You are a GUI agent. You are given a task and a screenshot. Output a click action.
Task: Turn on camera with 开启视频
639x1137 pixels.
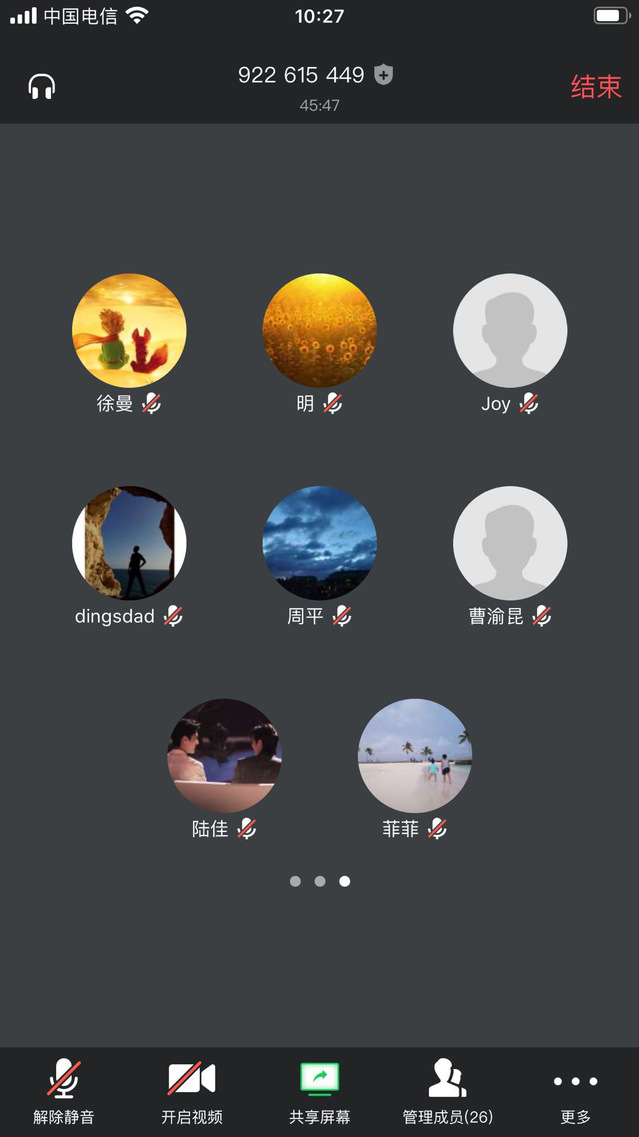coord(191,1091)
